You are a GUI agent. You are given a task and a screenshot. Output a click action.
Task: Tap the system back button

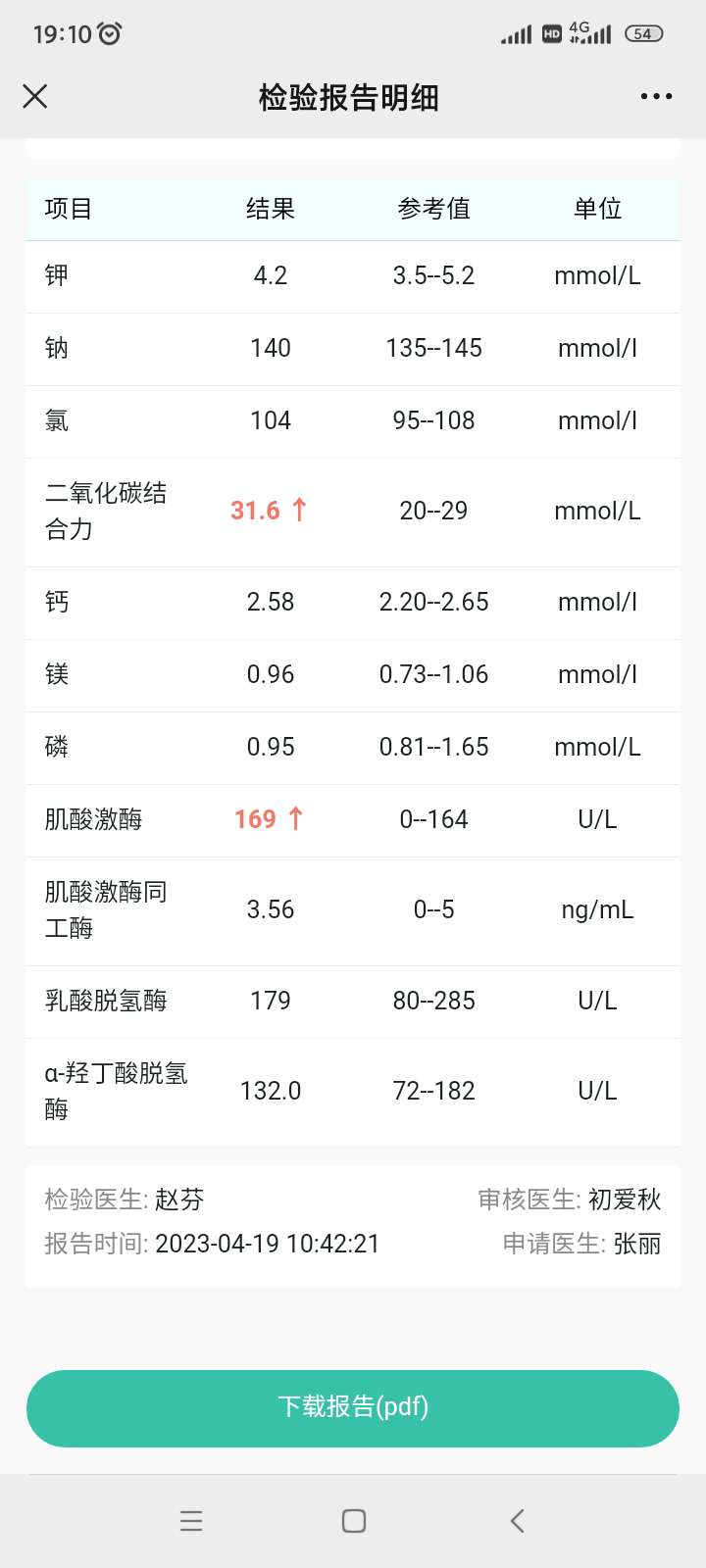(517, 1521)
